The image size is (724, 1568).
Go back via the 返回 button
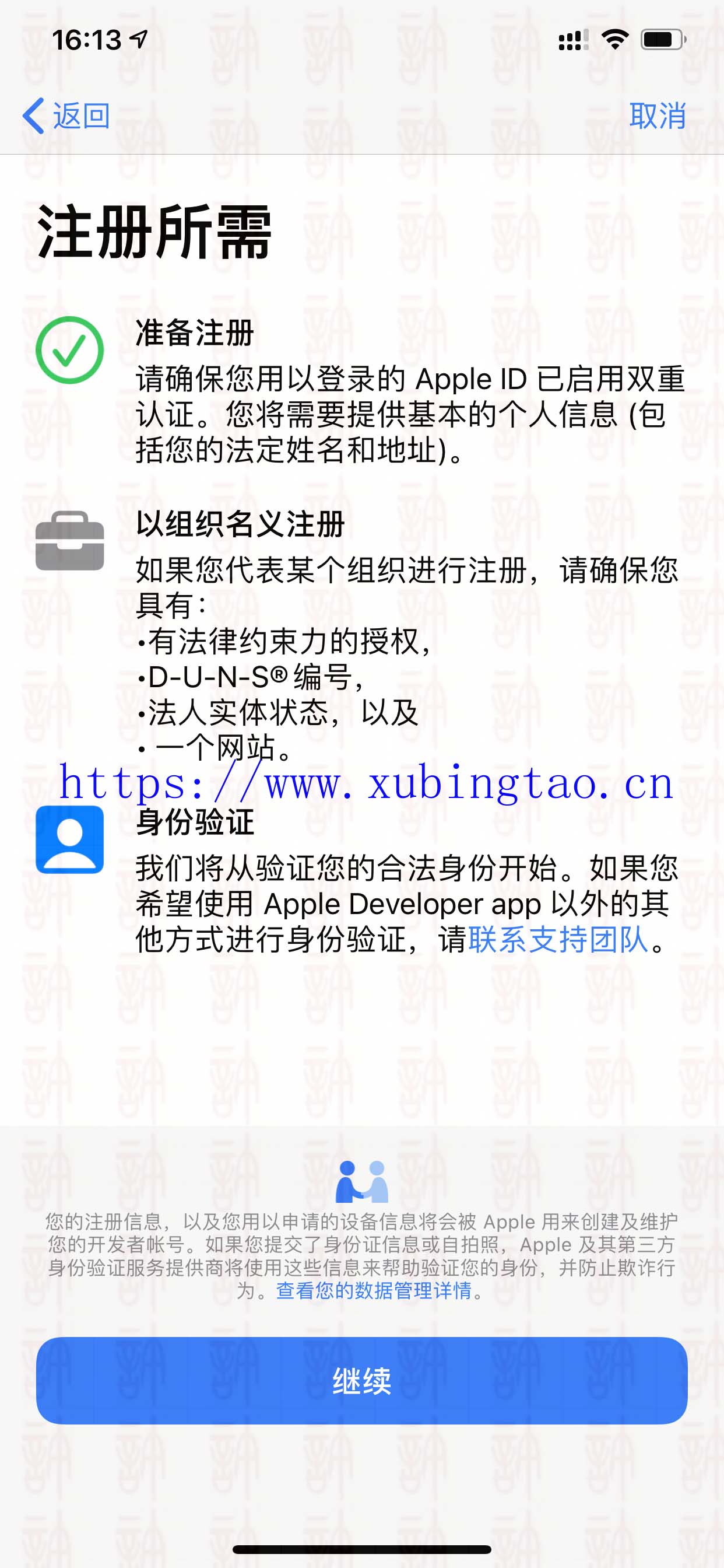67,116
